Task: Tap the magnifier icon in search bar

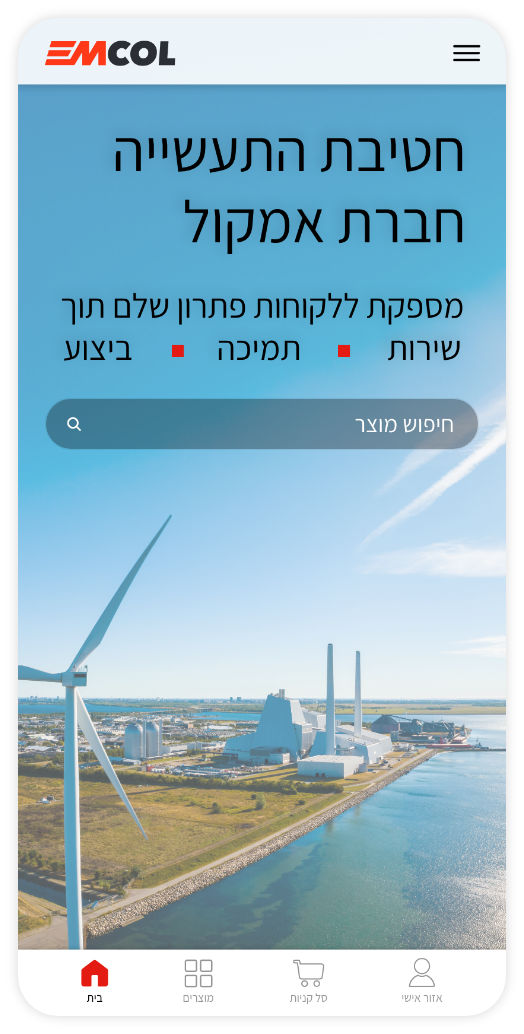Action: pyautogui.click(x=74, y=424)
